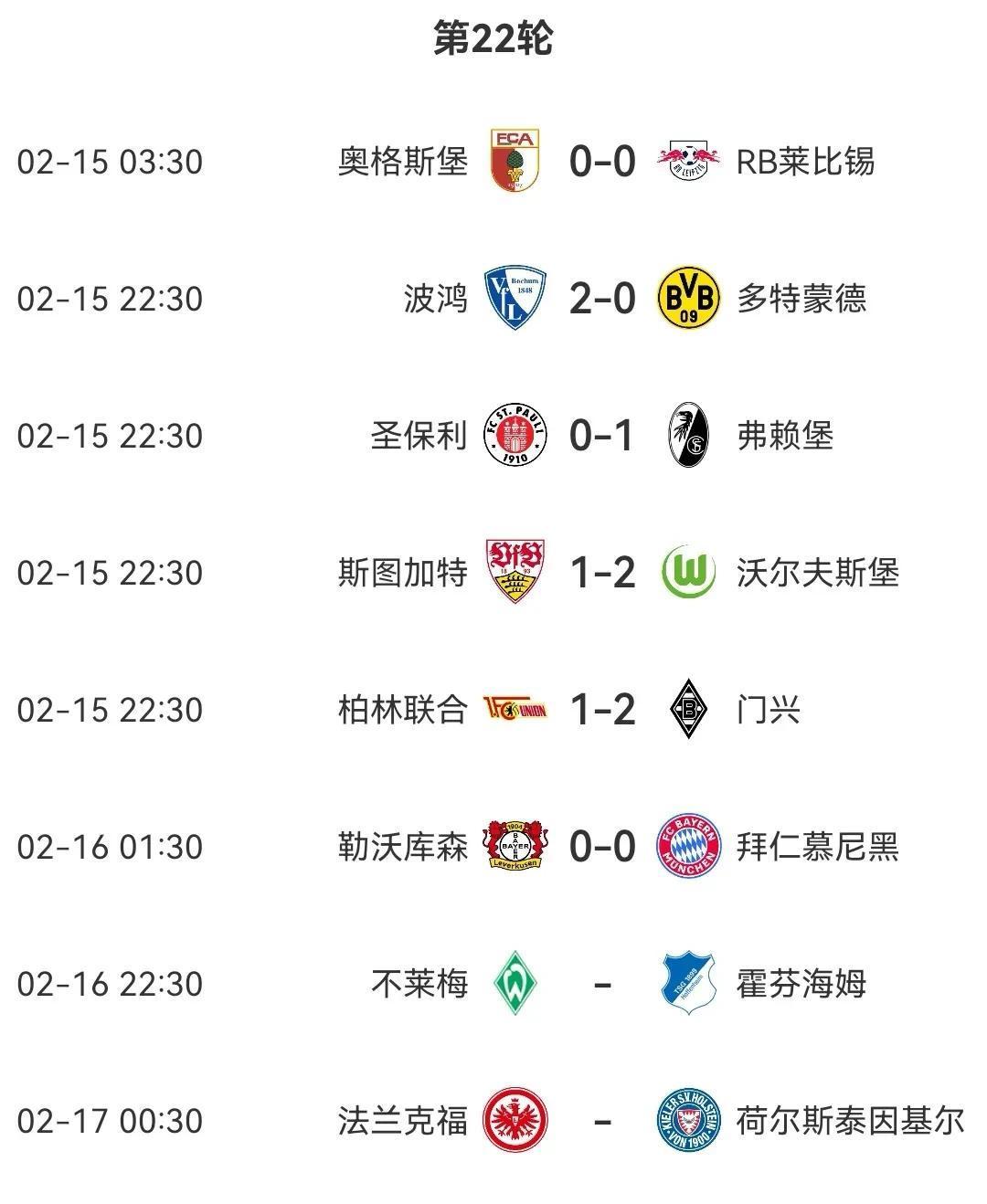Screen dimensions: 987x1204
Task: Open the 奥格斯堡 vs RB莱比锡 match
Action: pos(601,162)
